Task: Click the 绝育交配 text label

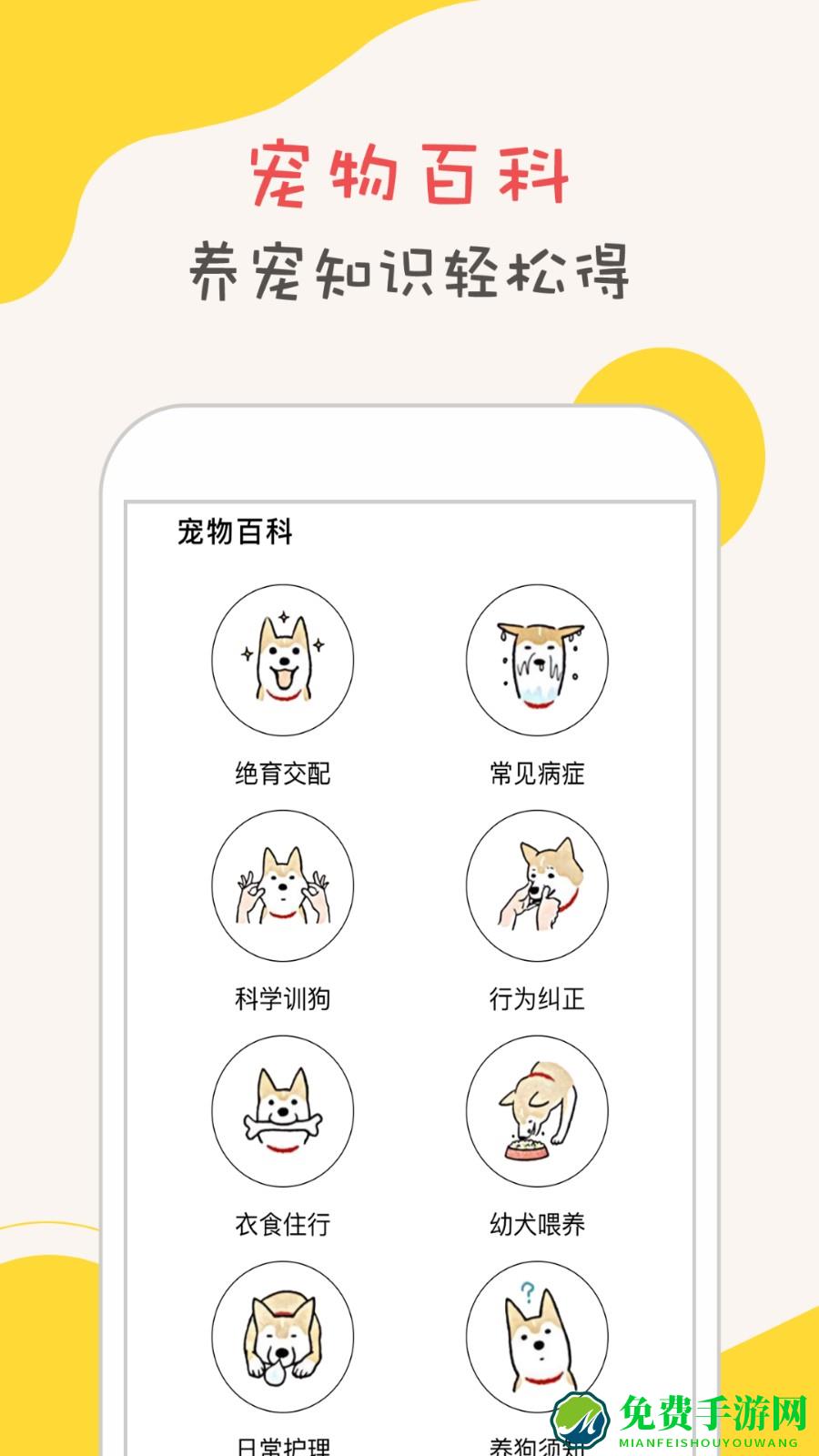Action: tap(283, 774)
